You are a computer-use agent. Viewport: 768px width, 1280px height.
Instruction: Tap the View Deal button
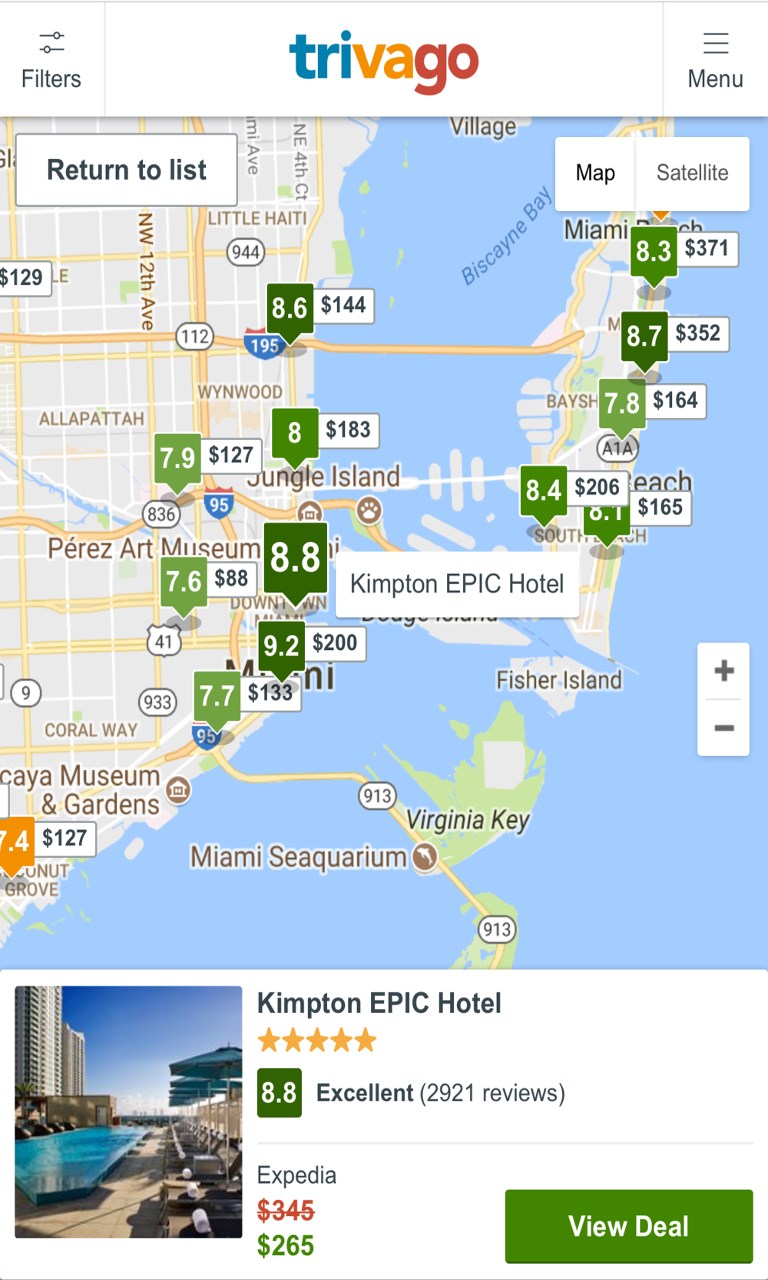628,1226
